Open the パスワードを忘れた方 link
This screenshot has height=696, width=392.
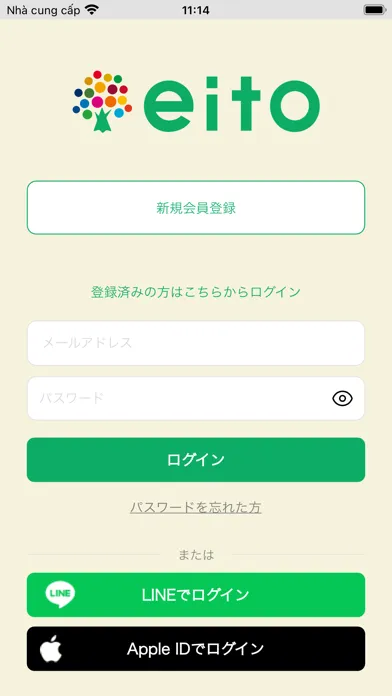click(x=196, y=507)
